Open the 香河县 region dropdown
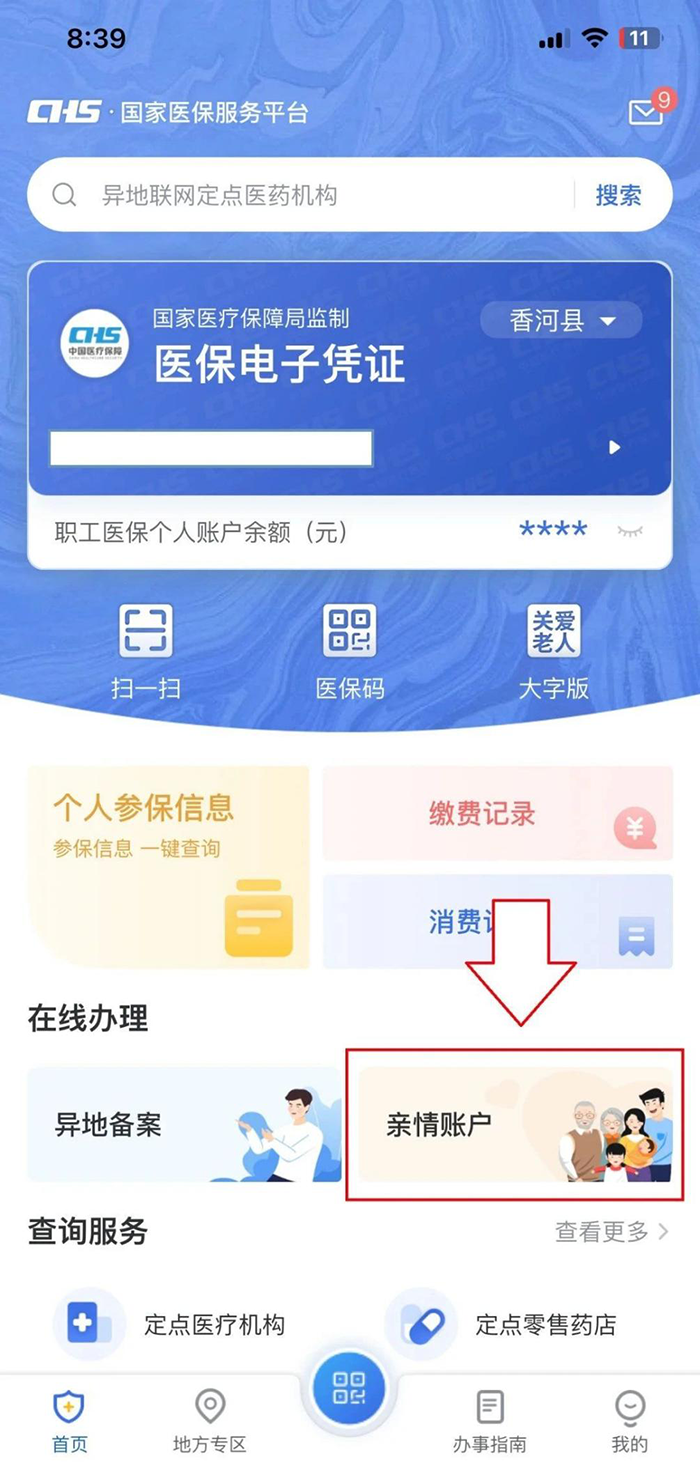This screenshot has height=1484, width=700. pyautogui.click(x=561, y=321)
